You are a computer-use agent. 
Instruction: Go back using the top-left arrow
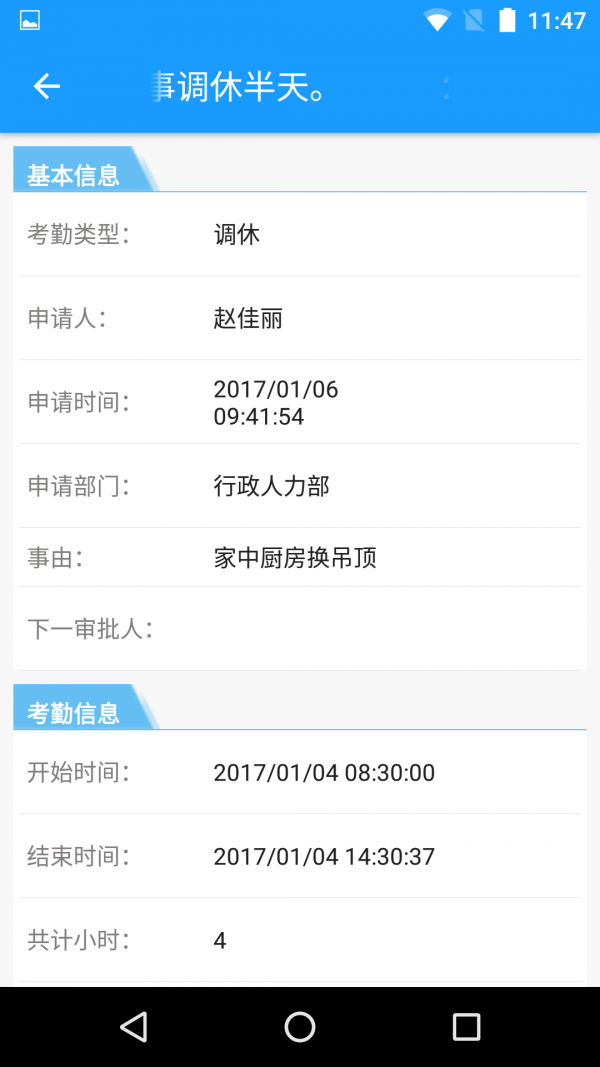(47, 86)
